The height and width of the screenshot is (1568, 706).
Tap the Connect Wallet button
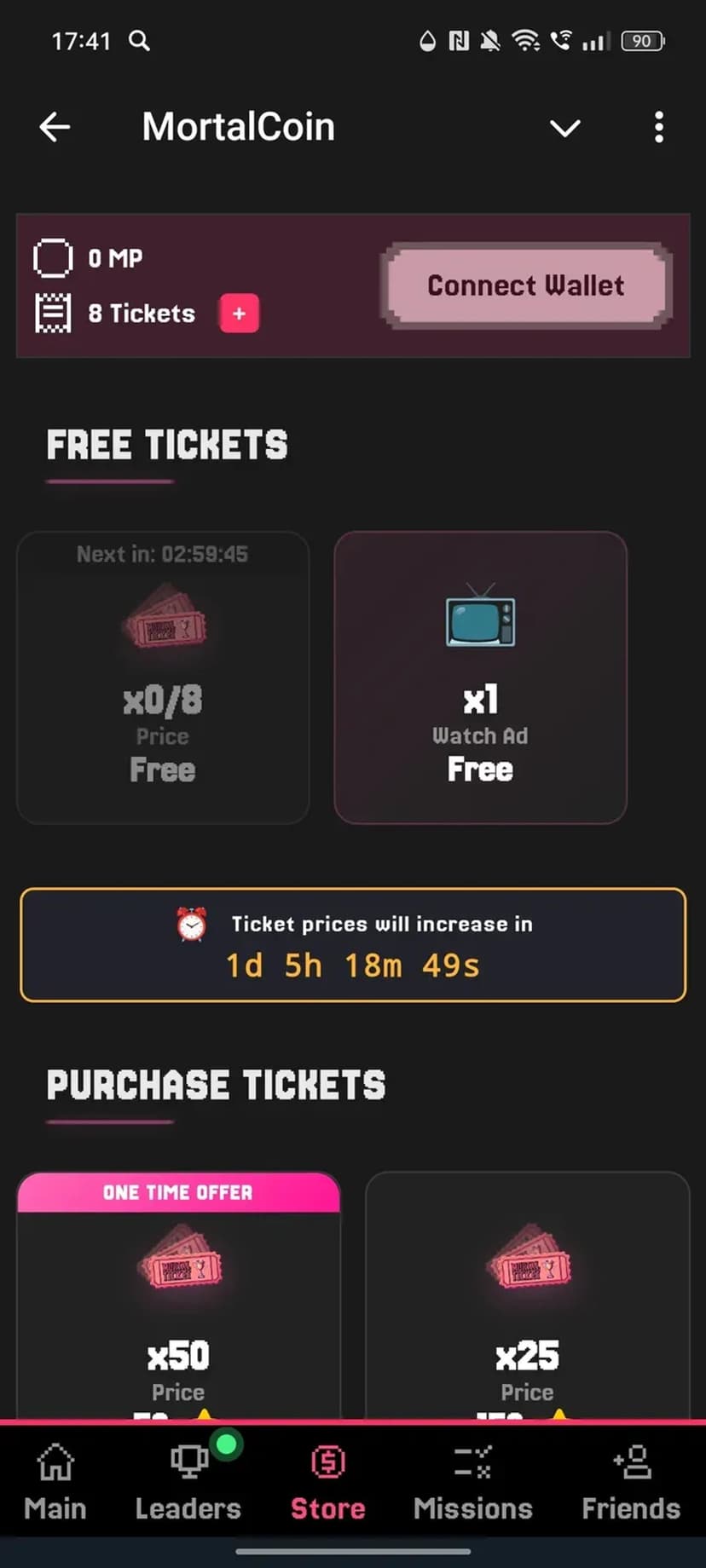(526, 285)
